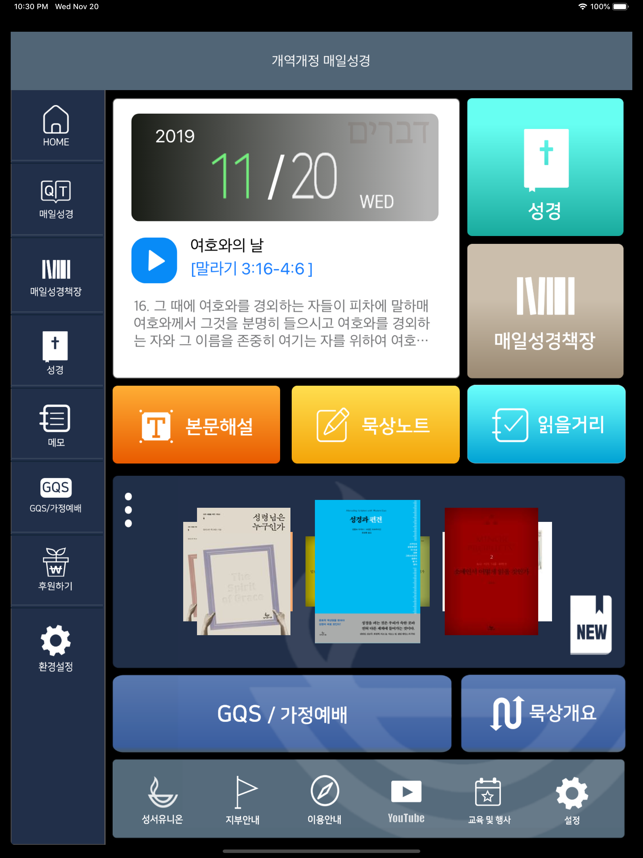Open 메모 in the sidebar

[x=56, y=425]
